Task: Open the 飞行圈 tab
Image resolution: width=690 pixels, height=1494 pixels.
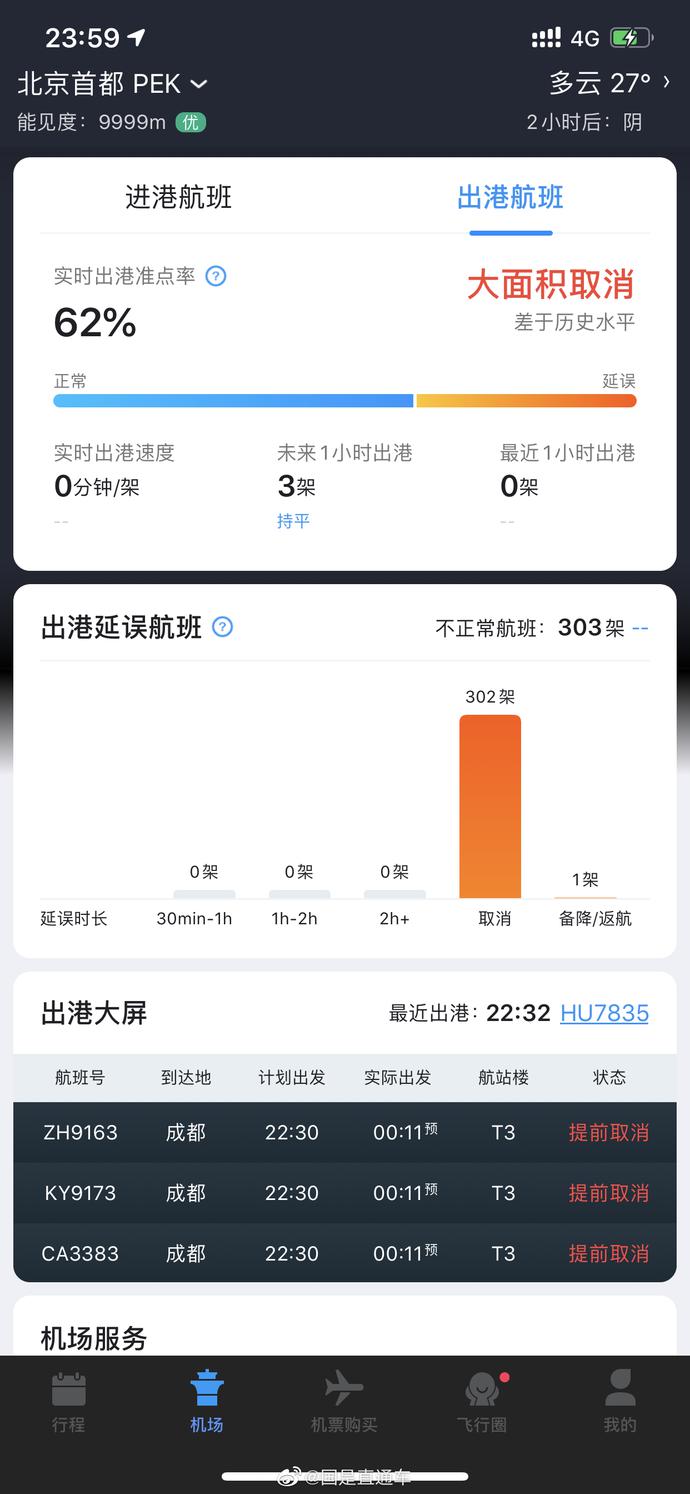Action: [482, 1402]
